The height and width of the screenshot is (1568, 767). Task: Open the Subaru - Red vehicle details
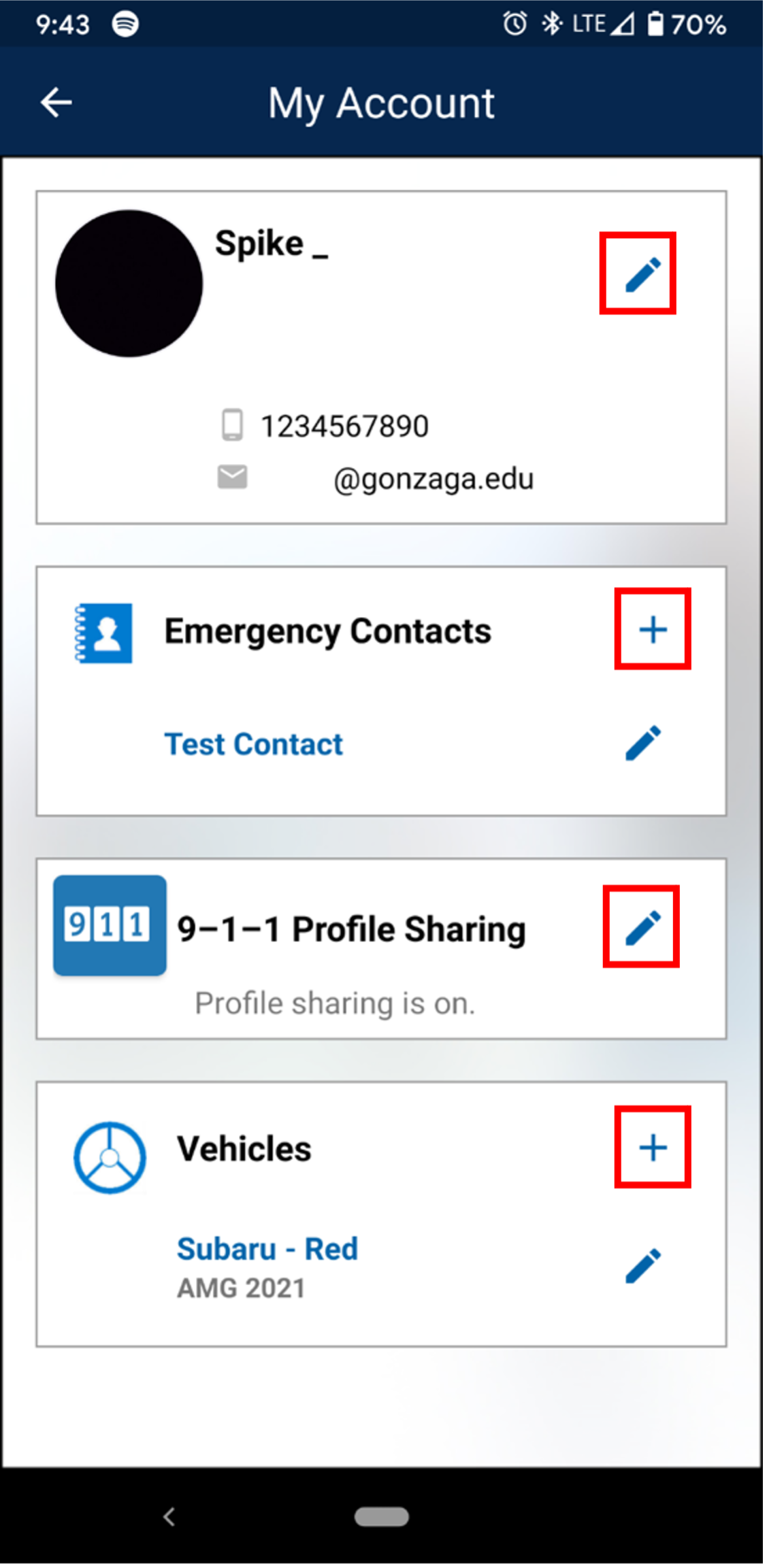point(267,1248)
